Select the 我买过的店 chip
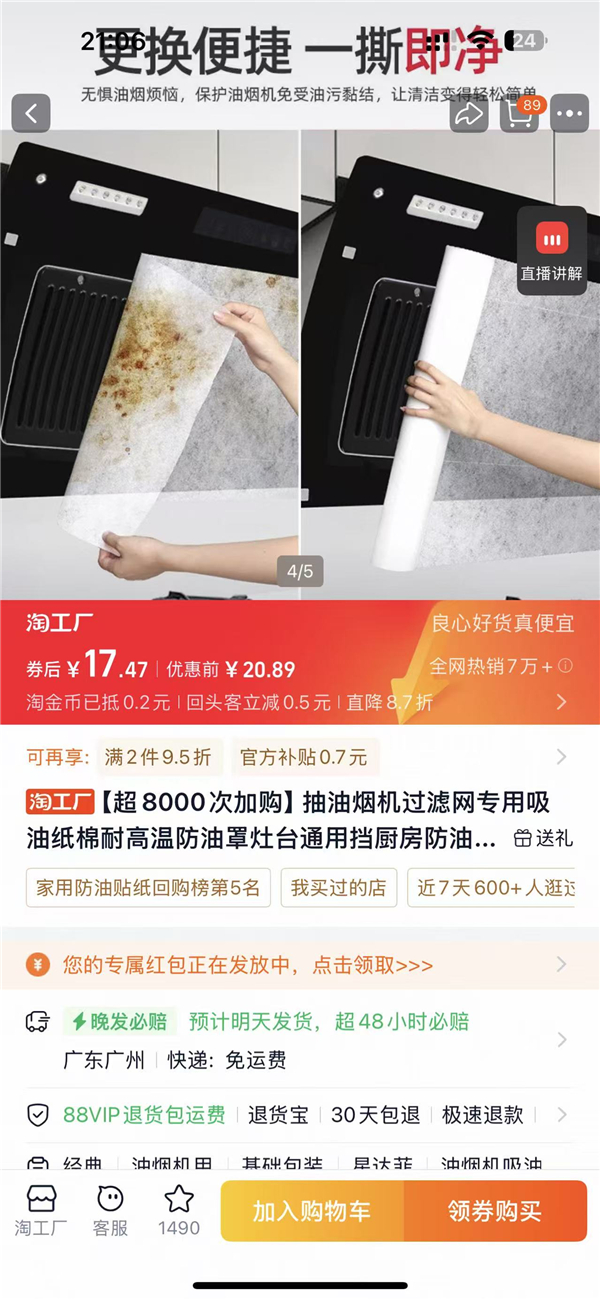The width and height of the screenshot is (600, 1300). (339, 887)
